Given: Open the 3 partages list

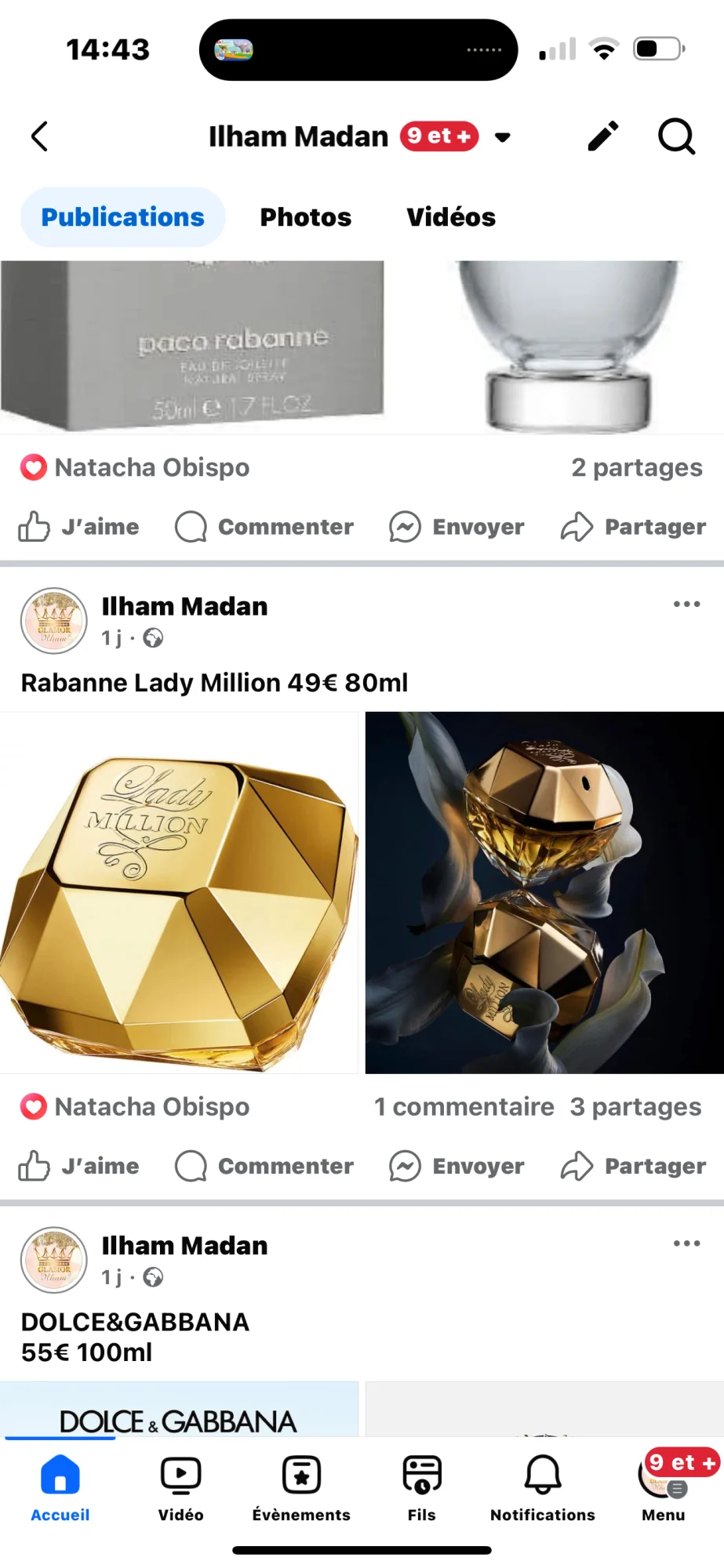Looking at the screenshot, I should click(635, 1107).
